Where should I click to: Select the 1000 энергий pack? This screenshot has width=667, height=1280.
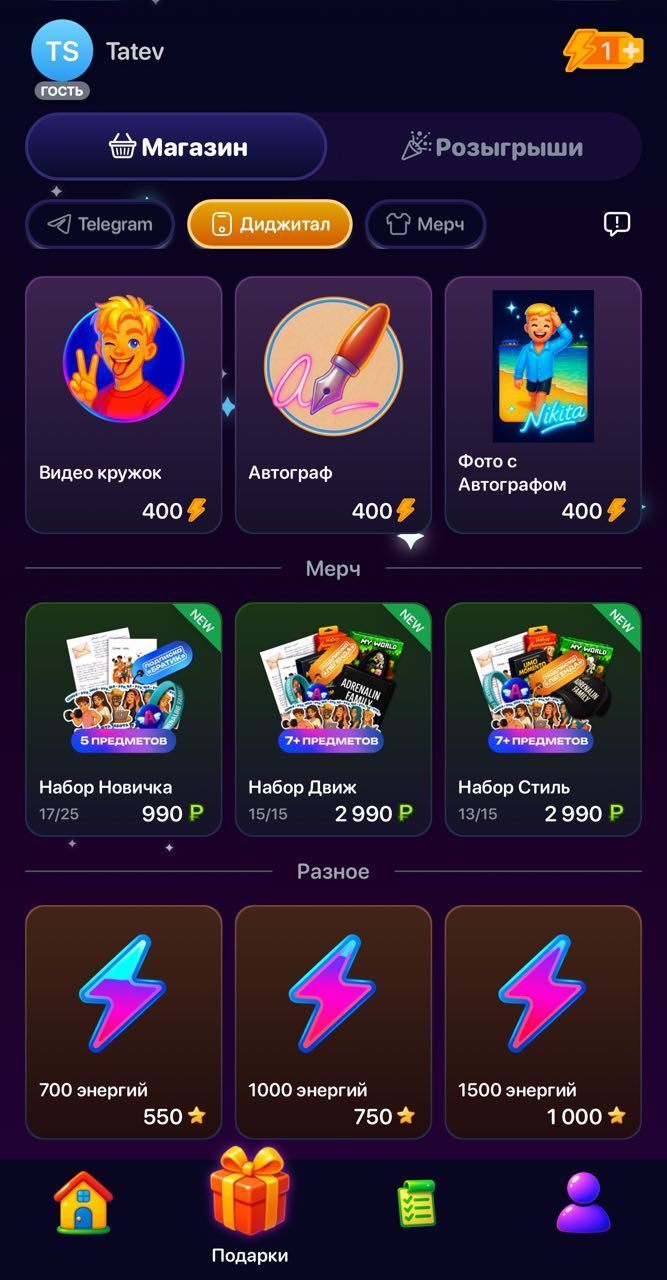(333, 1021)
